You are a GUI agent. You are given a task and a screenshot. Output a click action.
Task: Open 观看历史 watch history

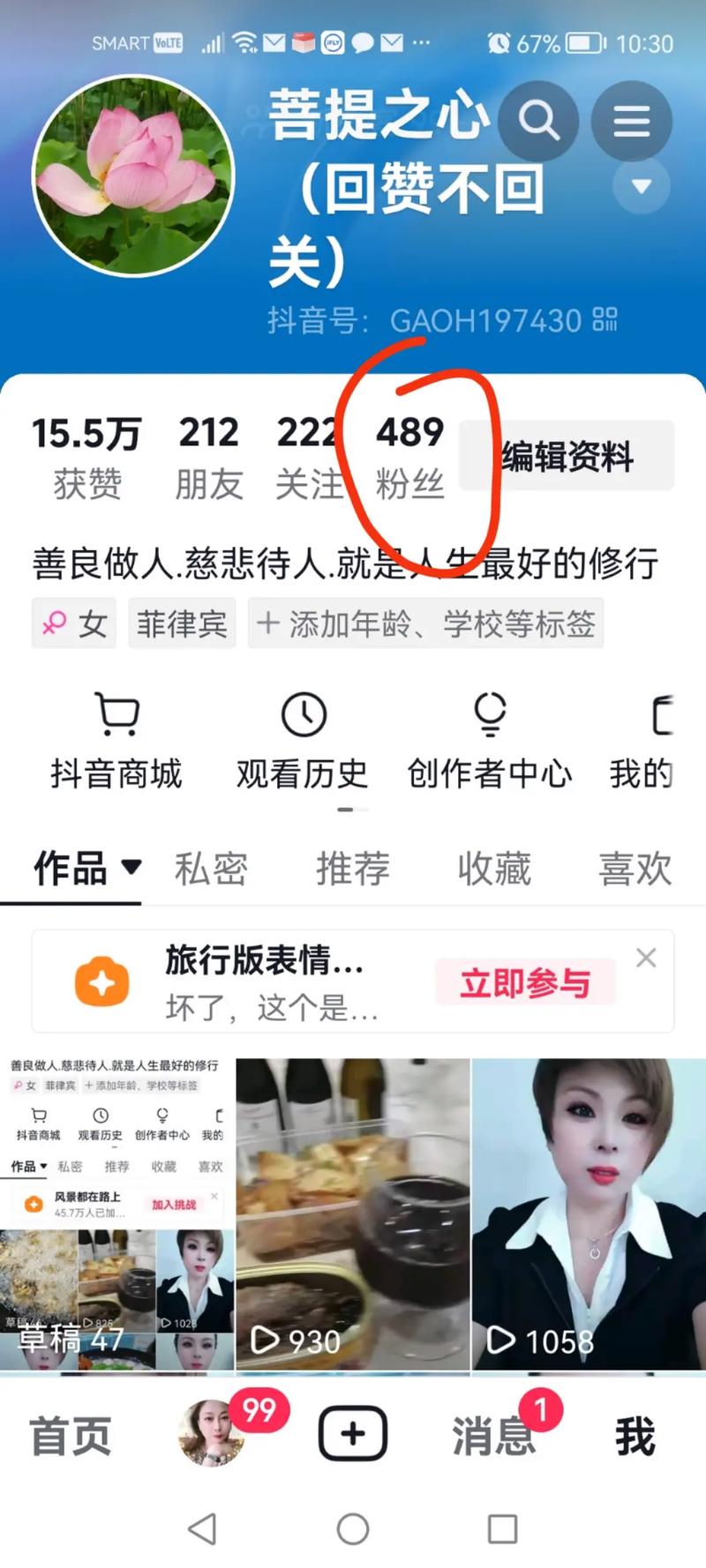[x=303, y=742]
